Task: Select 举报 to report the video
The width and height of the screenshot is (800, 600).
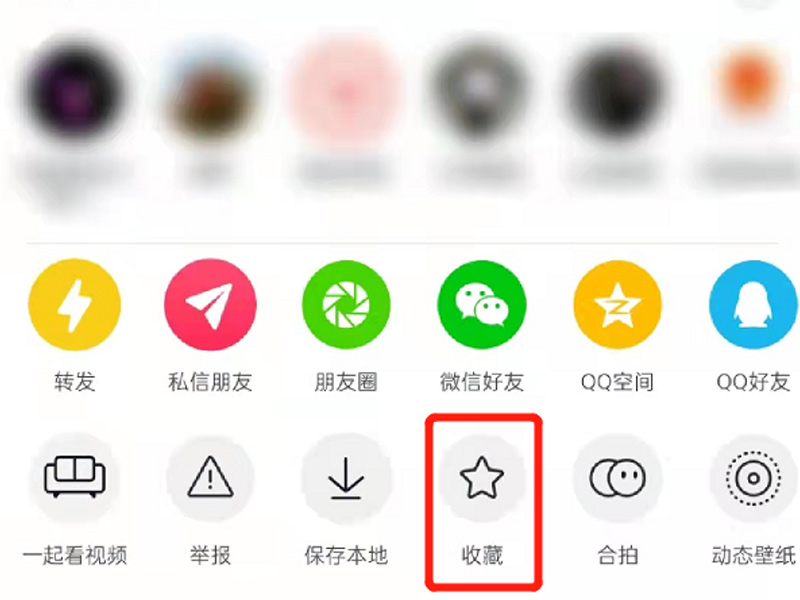Action: (210, 479)
